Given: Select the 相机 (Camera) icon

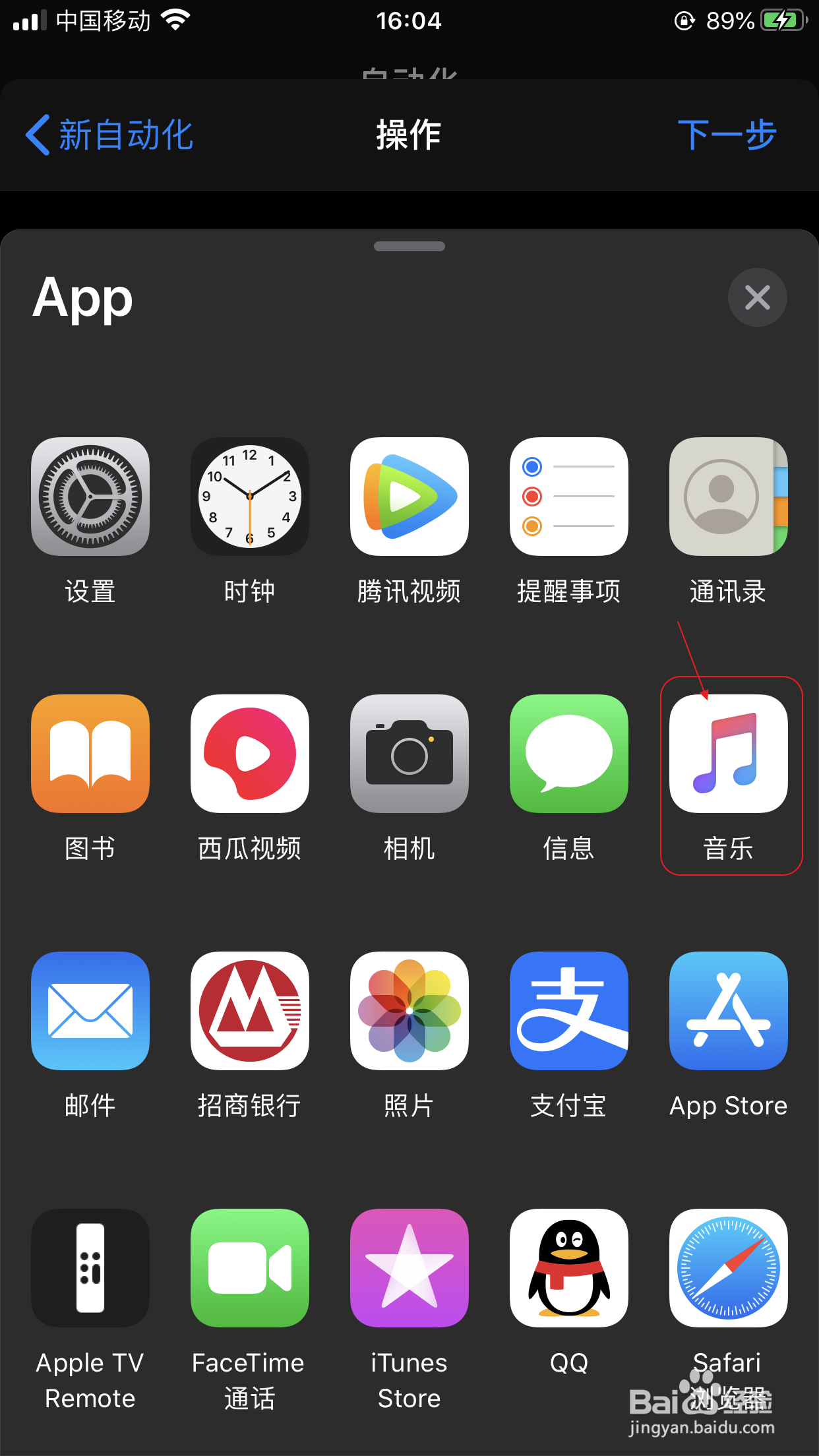Looking at the screenshot, I should tap(409, 754).
